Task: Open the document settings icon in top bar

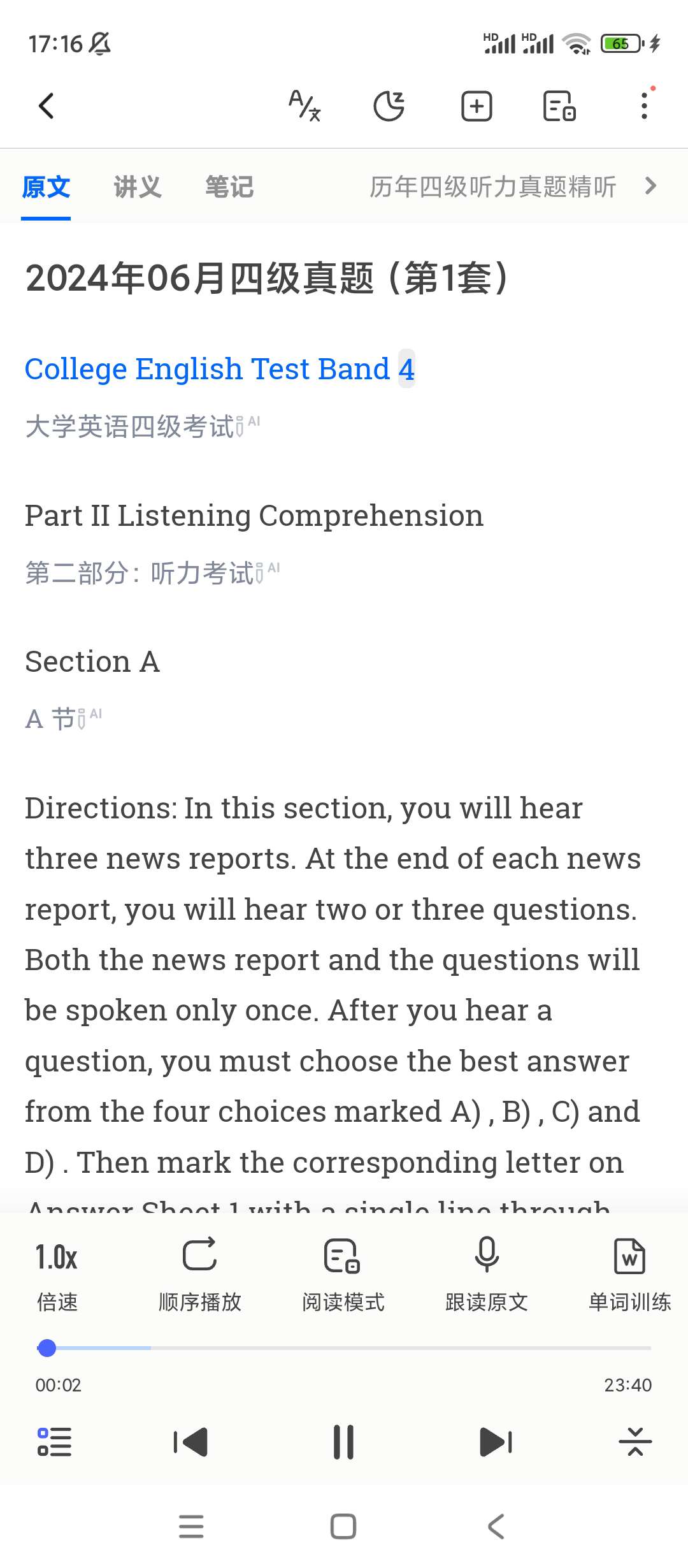Action: (x=559, y=106)
